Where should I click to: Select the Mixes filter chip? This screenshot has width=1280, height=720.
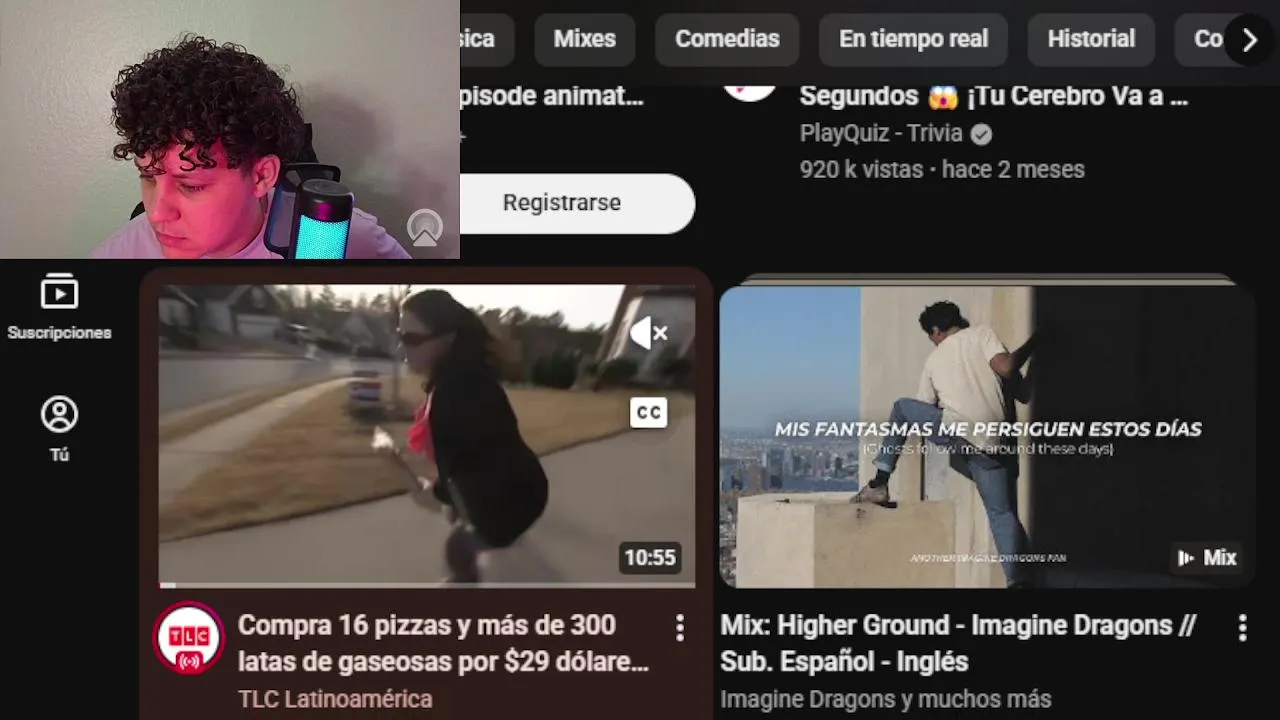click(584, 39)
